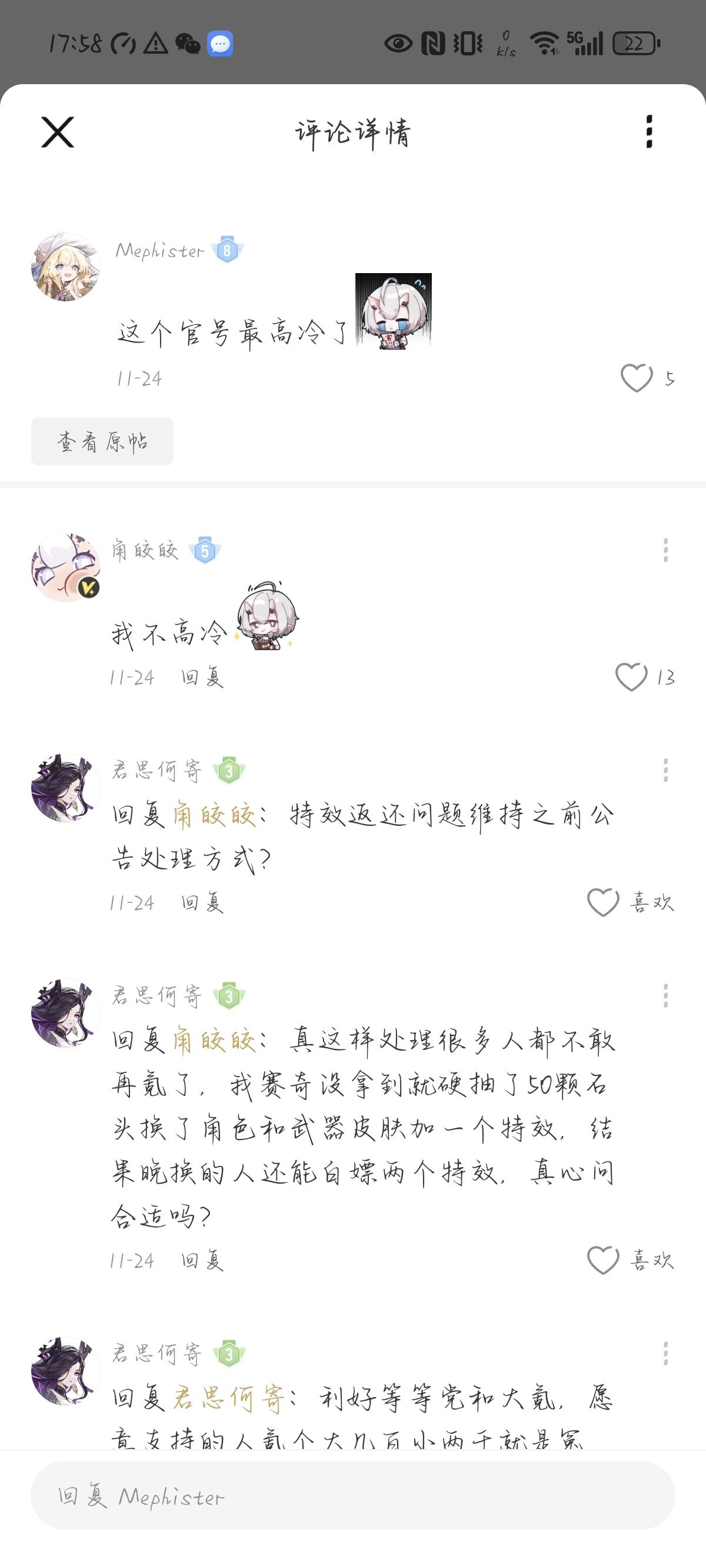This screenshot has width=706, height=1568.
Task: Open more options for 我不高冷 comment
Action: coord(665,550)
